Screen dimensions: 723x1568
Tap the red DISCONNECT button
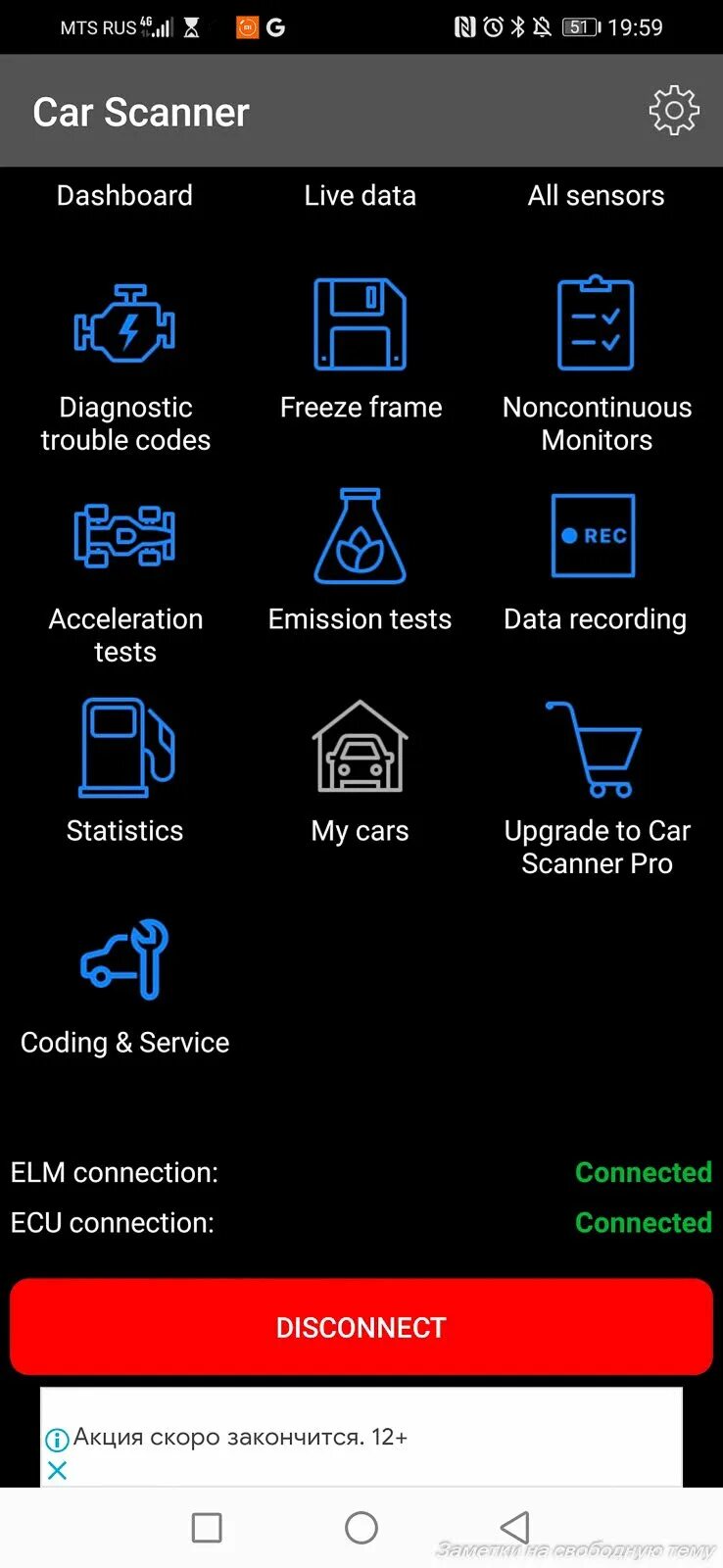point(361,1327)
